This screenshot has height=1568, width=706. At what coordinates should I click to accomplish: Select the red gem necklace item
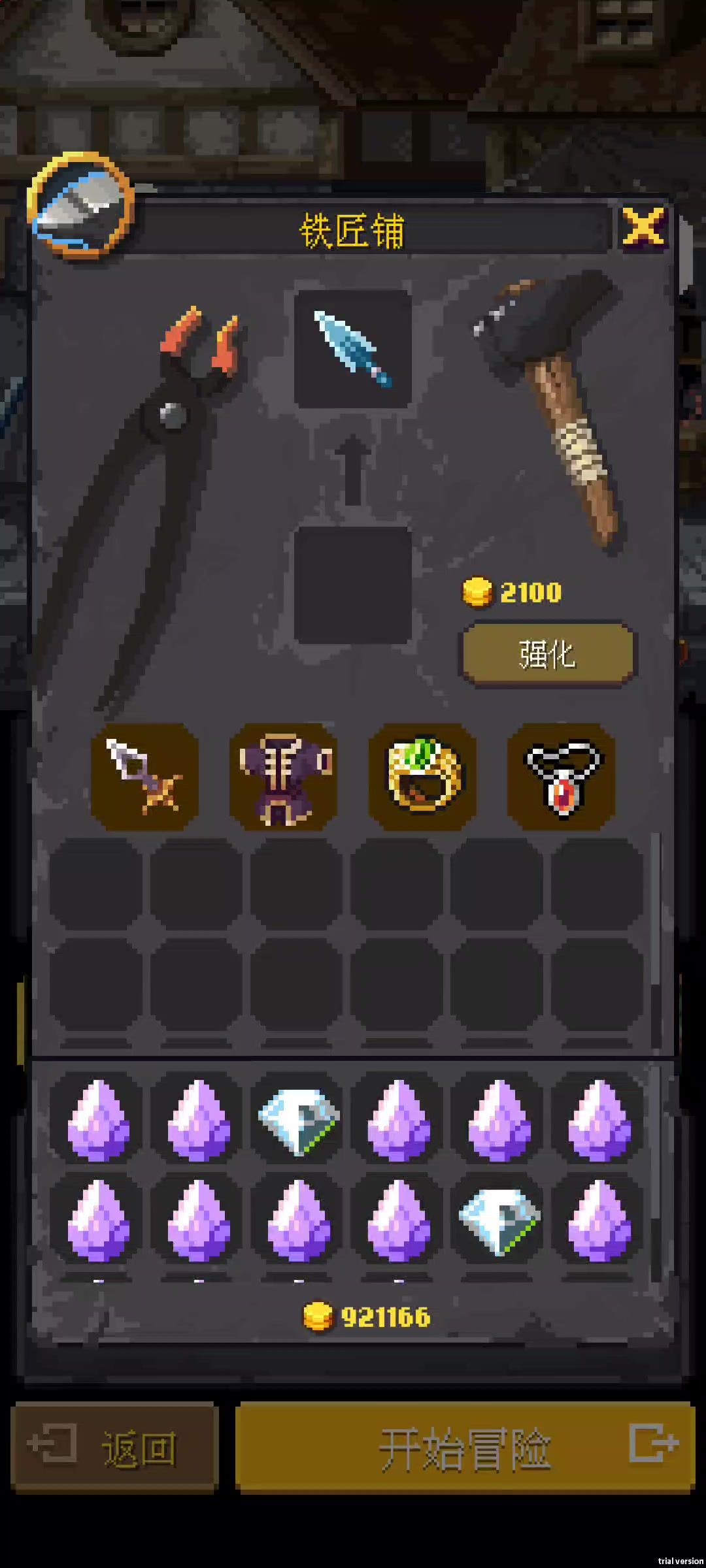point(562,777)
